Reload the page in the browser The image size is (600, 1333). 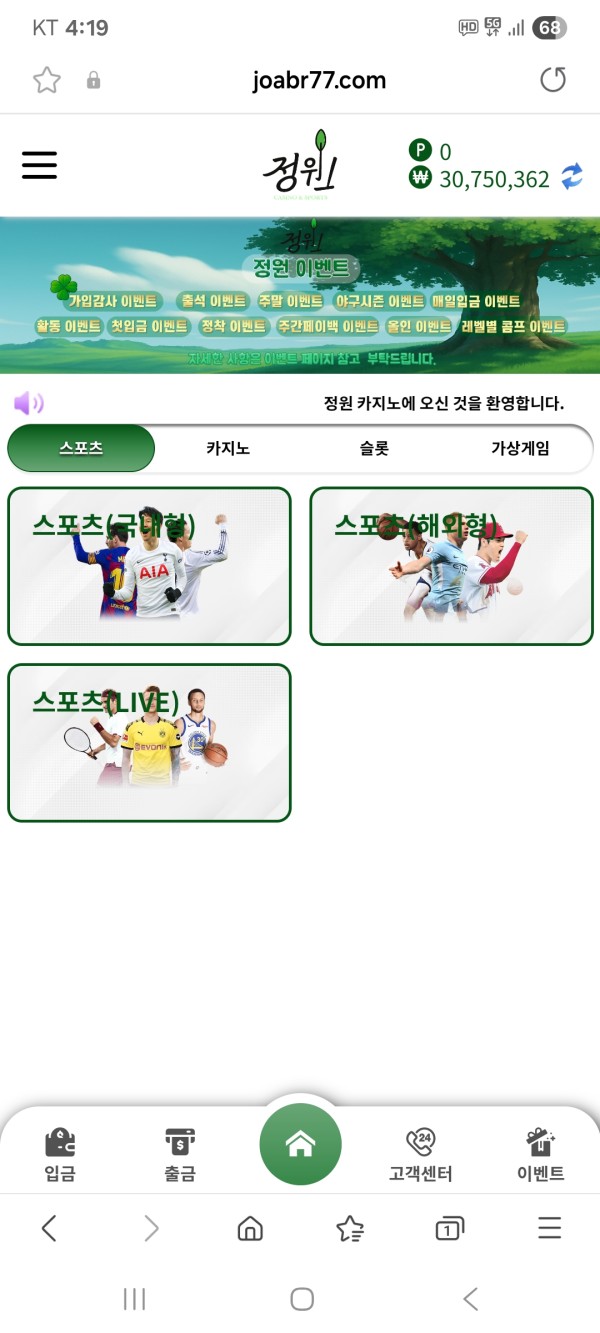[x=553, y=80]
